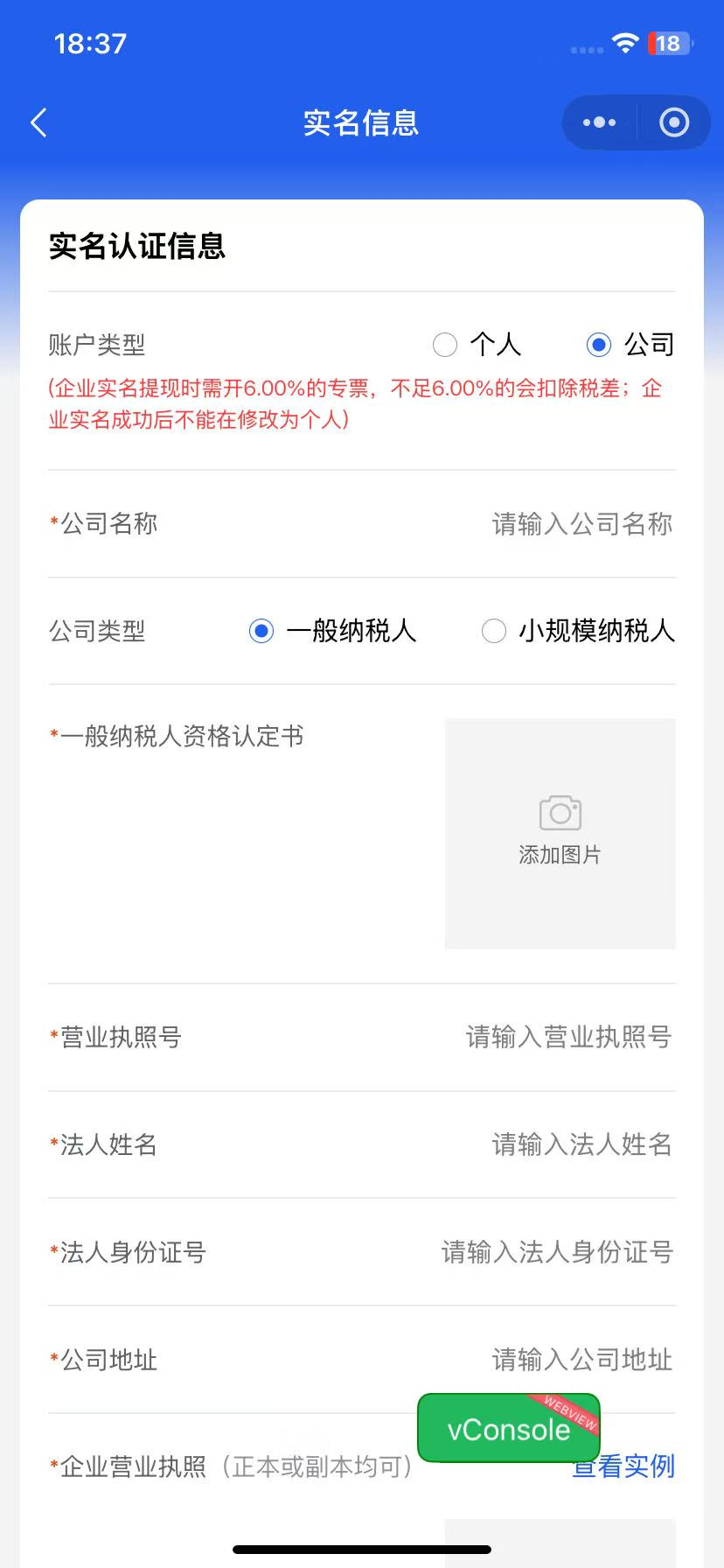
Task: Close the mini program with circle icon
Action: pyautogui.click(x=673, y=123)
